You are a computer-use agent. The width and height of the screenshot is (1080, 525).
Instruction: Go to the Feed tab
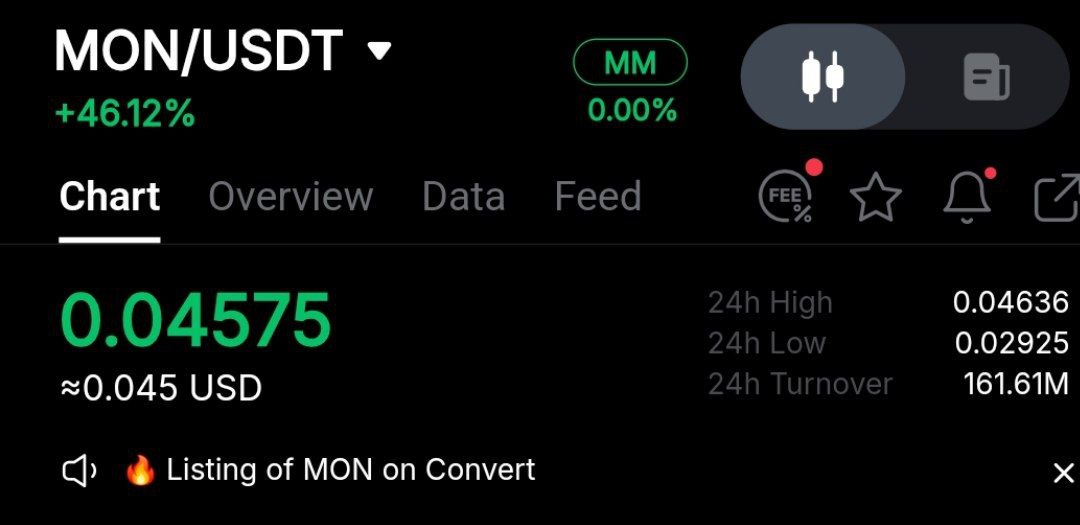point(597,196)
